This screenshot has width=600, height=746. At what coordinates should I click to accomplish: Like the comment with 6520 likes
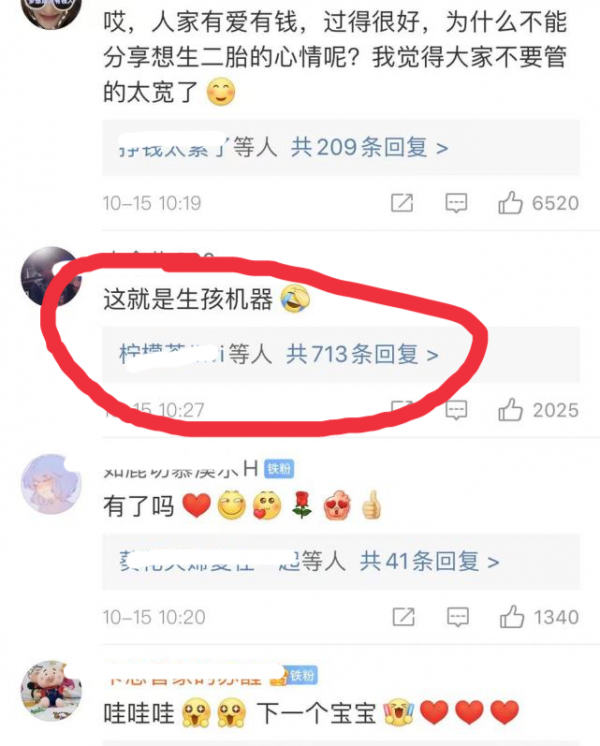coord(511,203)
